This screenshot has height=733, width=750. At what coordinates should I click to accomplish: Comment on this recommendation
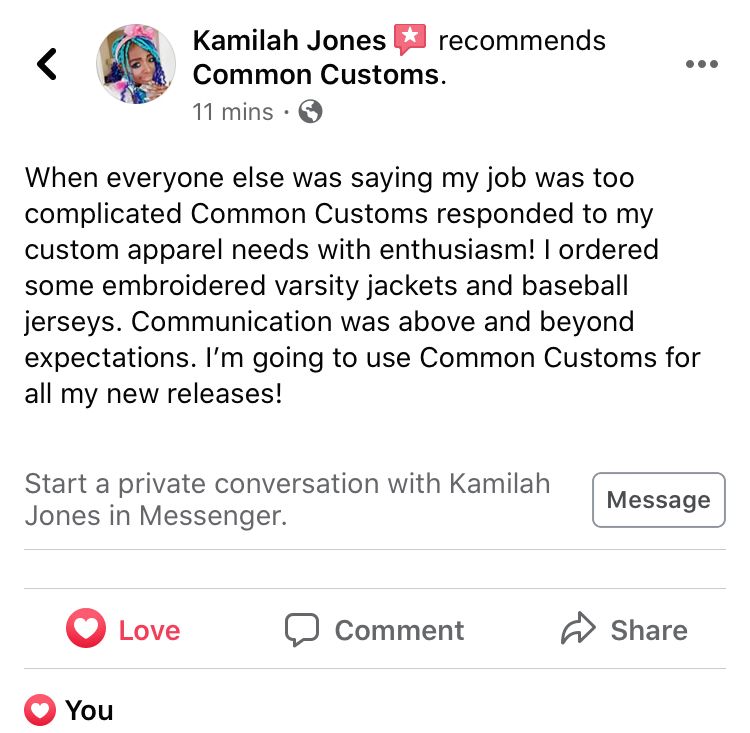(374, 630)
